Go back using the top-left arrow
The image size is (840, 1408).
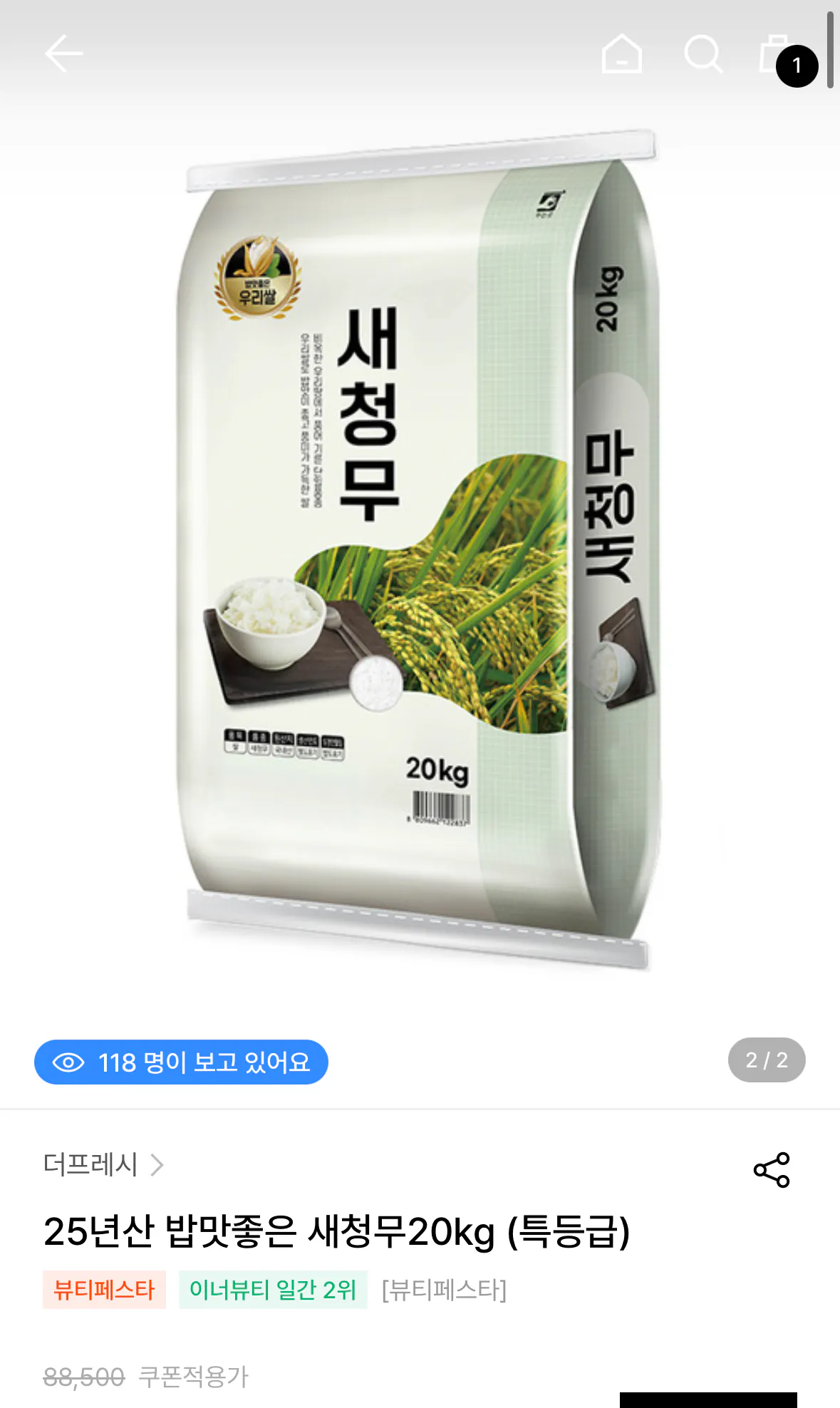coord(63,53)
